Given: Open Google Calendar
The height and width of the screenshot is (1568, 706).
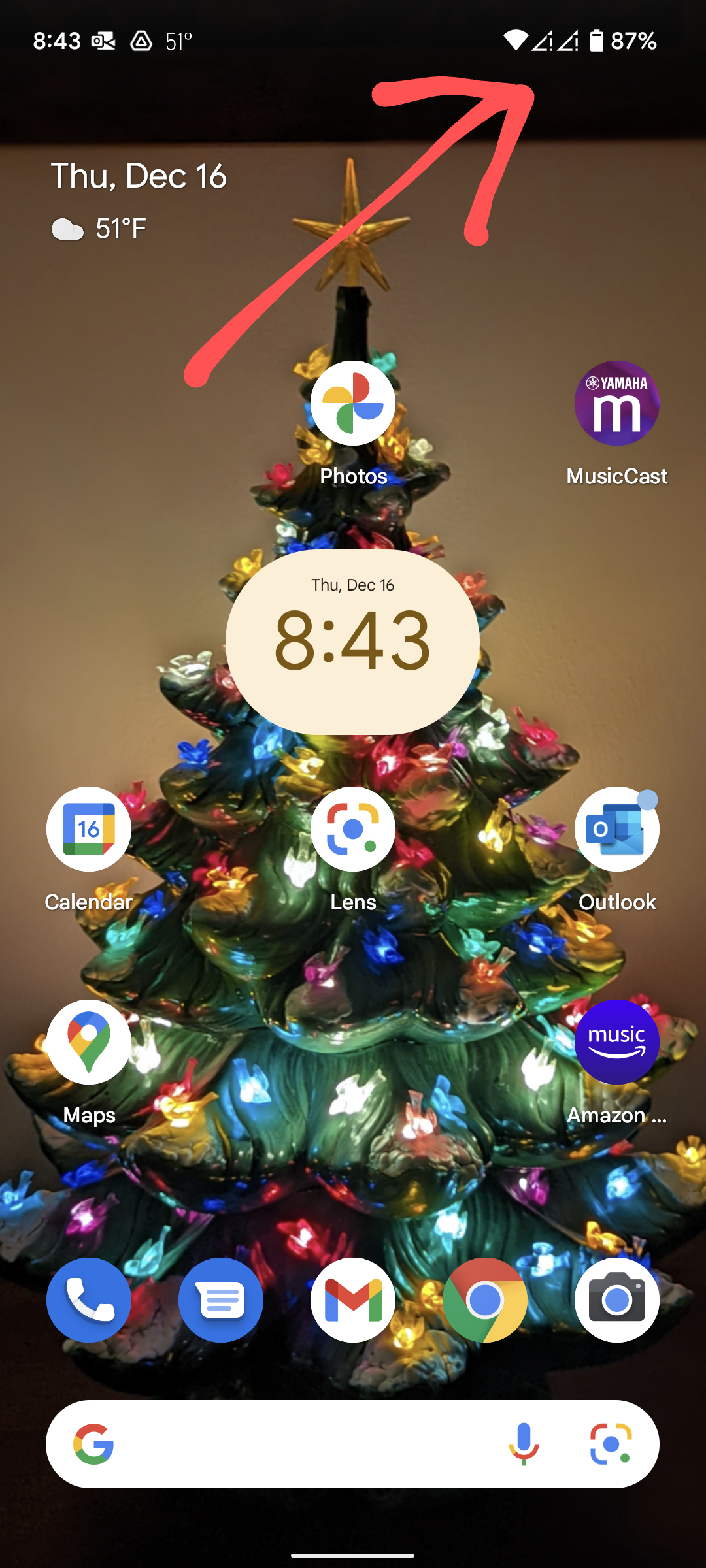Looking at the screenshot, I should pos(89,829).
